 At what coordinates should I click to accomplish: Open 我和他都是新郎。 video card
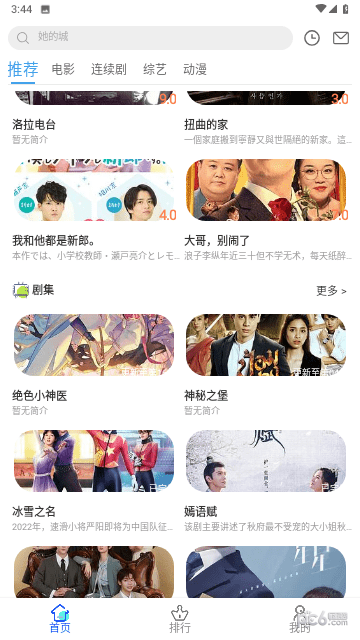[94, 210]
